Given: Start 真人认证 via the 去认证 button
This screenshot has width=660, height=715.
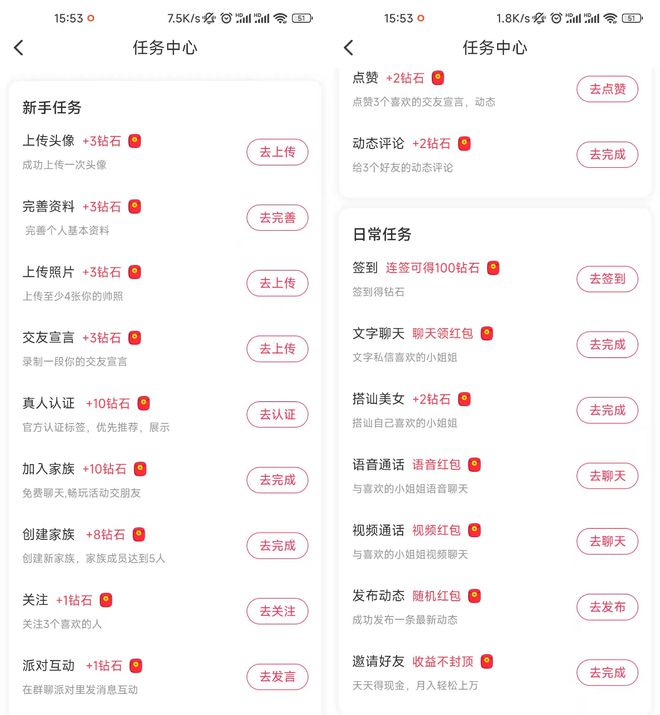Looking at the screenshot, I should [x=277, y=414].
